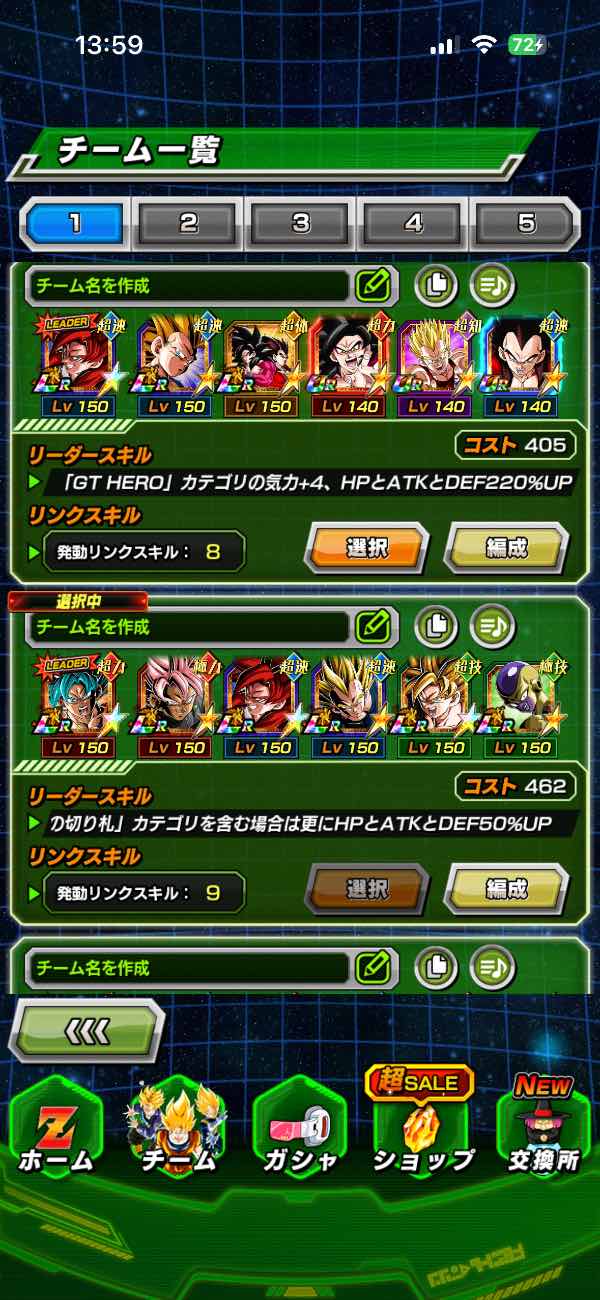The width and height of the screenshot is (600, 1300).
Task: Switch to team page 5
Action: (526, 222)
